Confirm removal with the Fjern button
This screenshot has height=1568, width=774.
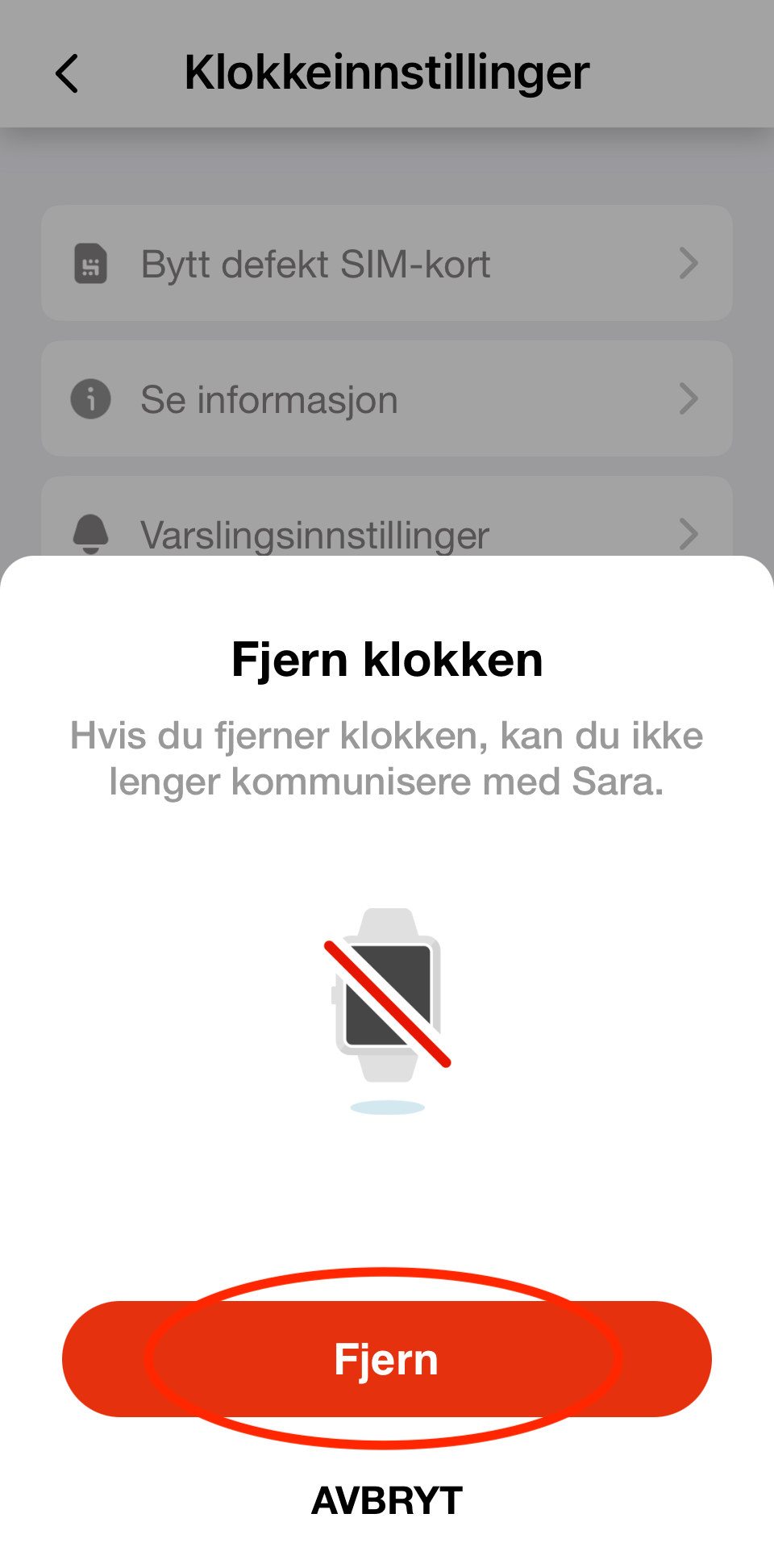(x=387, y=1359)
